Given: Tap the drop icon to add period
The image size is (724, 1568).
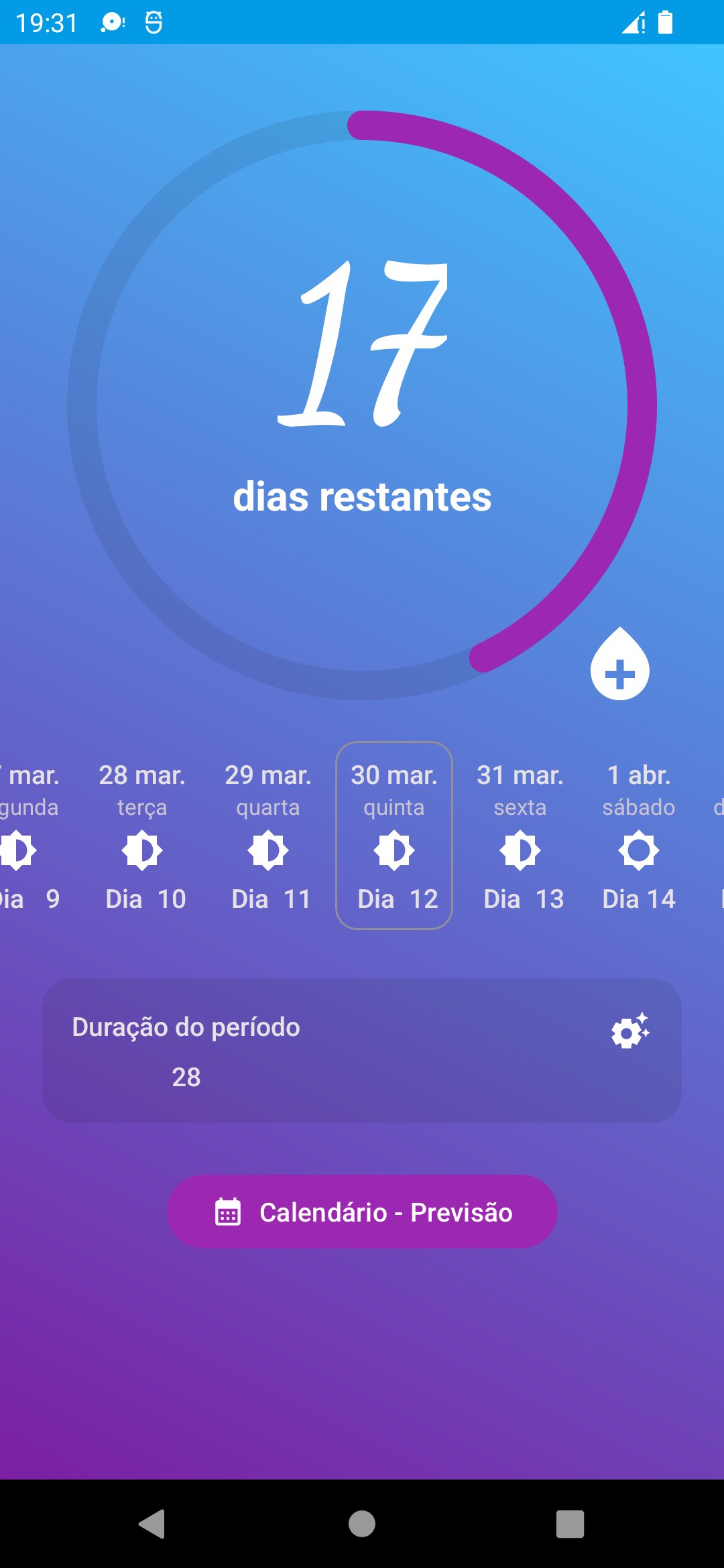Looking at the screenshot, I should 619,664.
